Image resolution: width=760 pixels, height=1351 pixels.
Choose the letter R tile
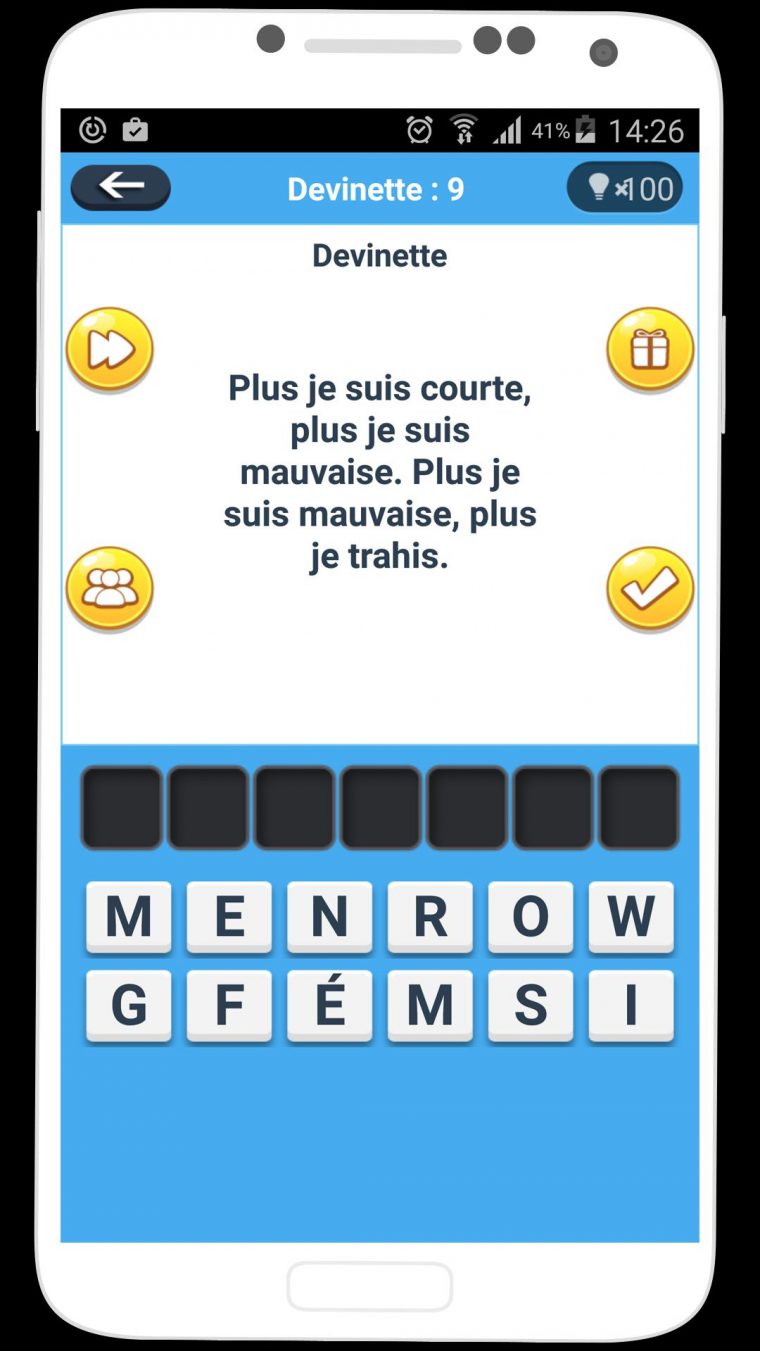430,916
